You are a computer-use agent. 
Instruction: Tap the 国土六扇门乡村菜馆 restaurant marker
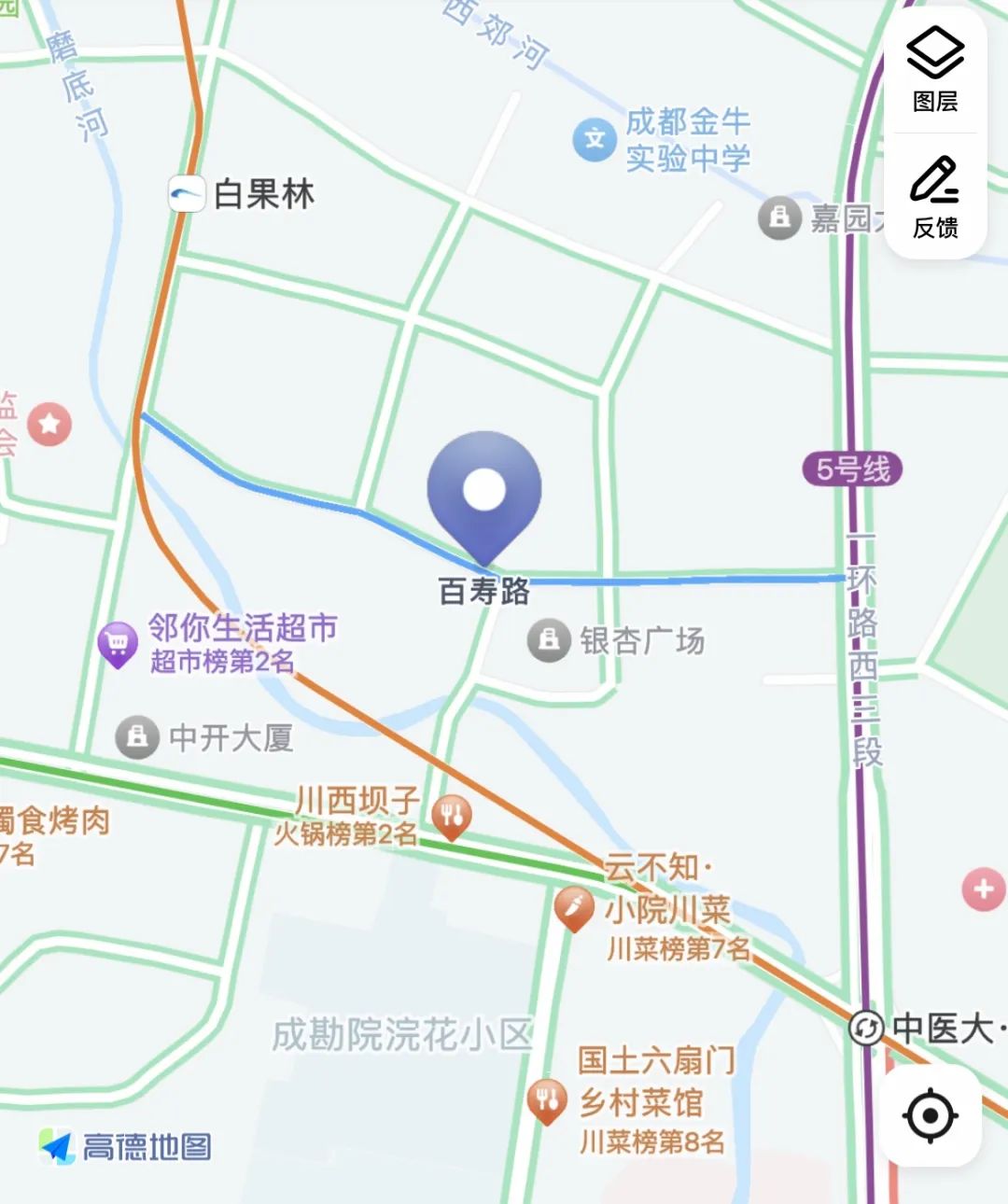(x=547, y=1101)
